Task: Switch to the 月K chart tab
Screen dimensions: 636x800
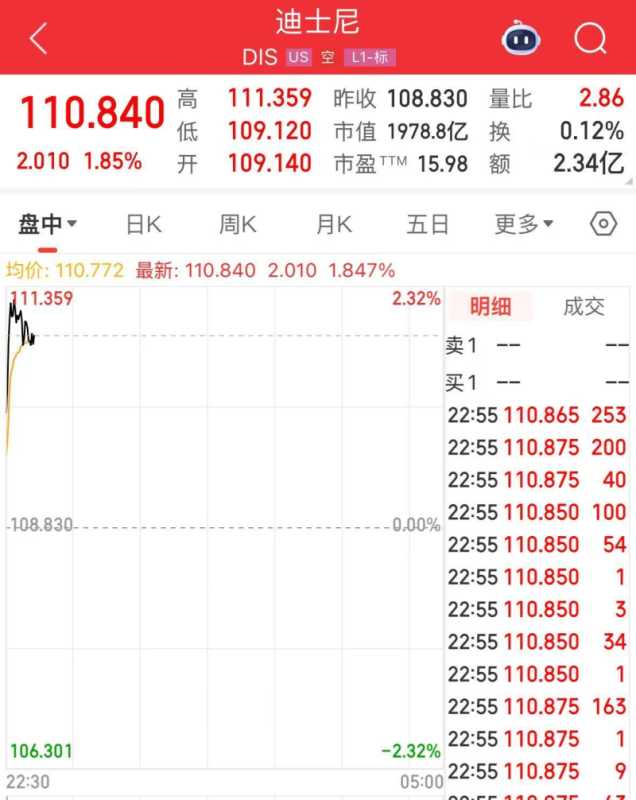Action: (334, 225)
